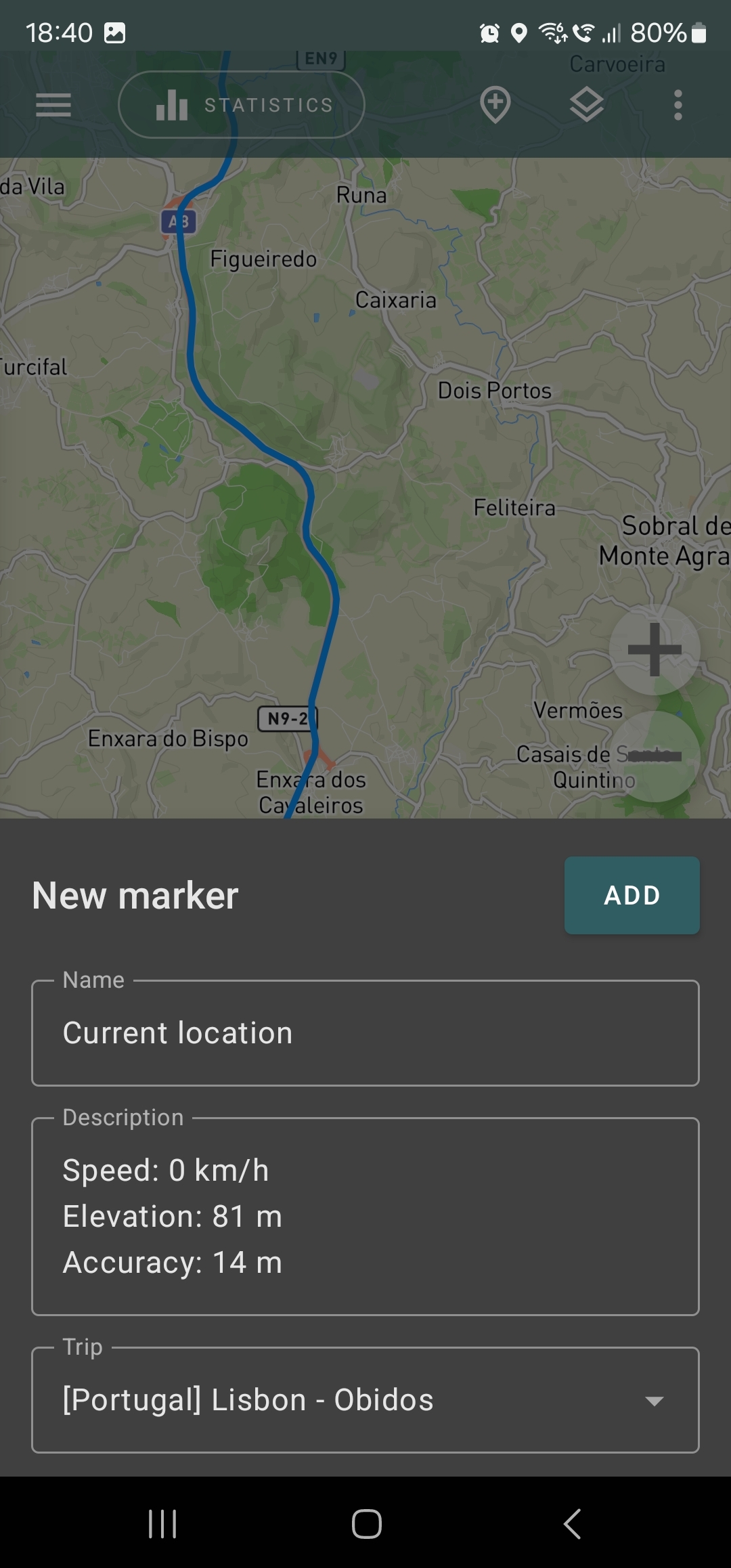
Task: Tap the A8 highway shield on map
Action: click(178, 220)
